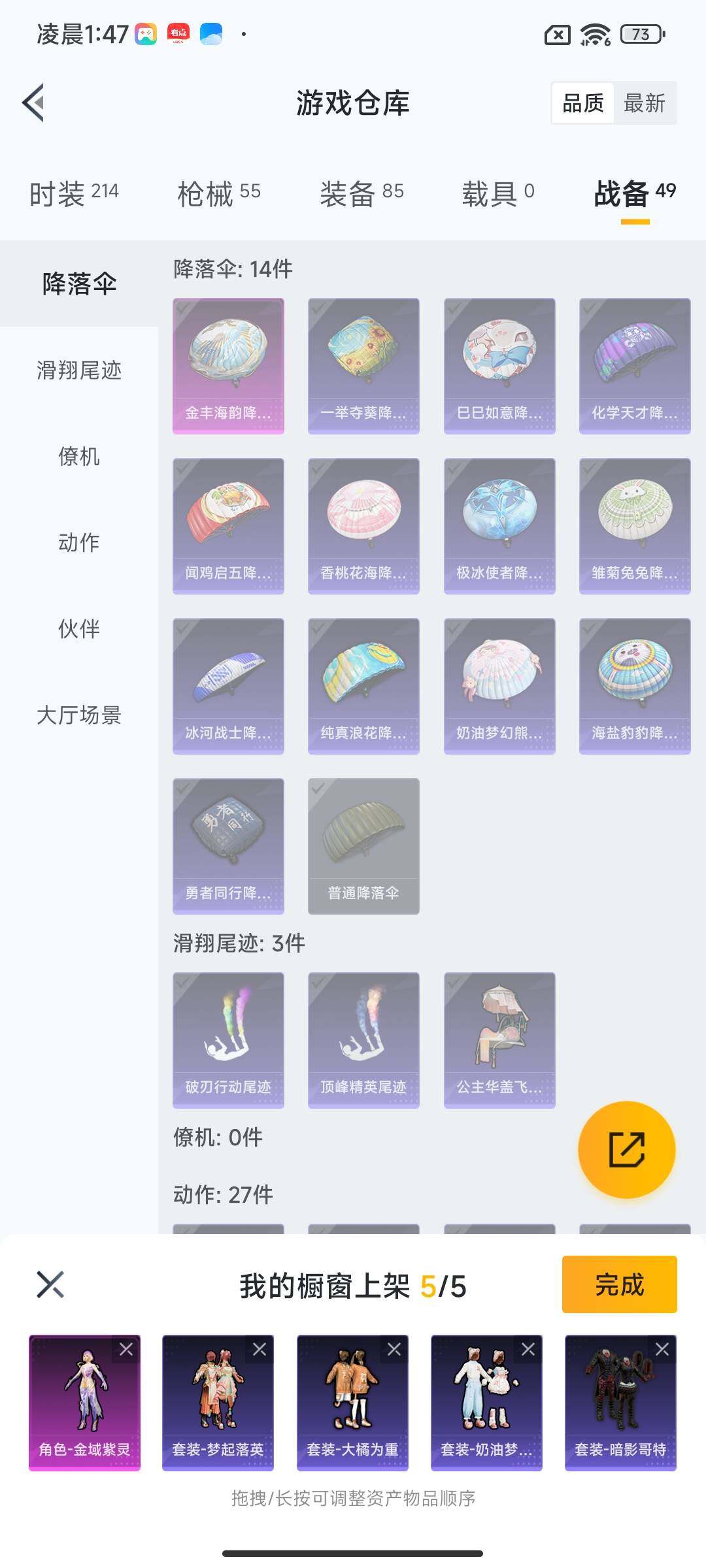Select the 破刃行动尾迹 trail
The image size is (706, 1568).
pyautogui.click(x=228, y=1040)
